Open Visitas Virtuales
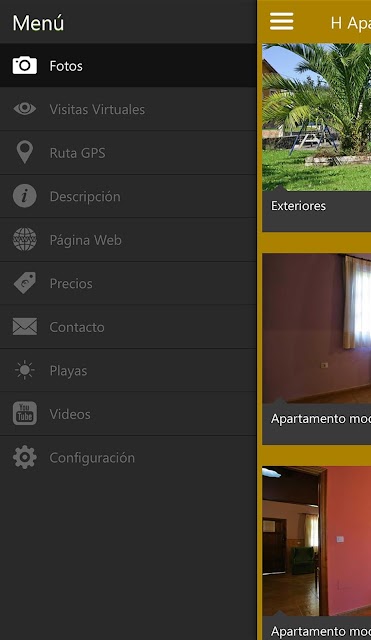This screenshot has width=371, height=640. click(x=128, y=109)
